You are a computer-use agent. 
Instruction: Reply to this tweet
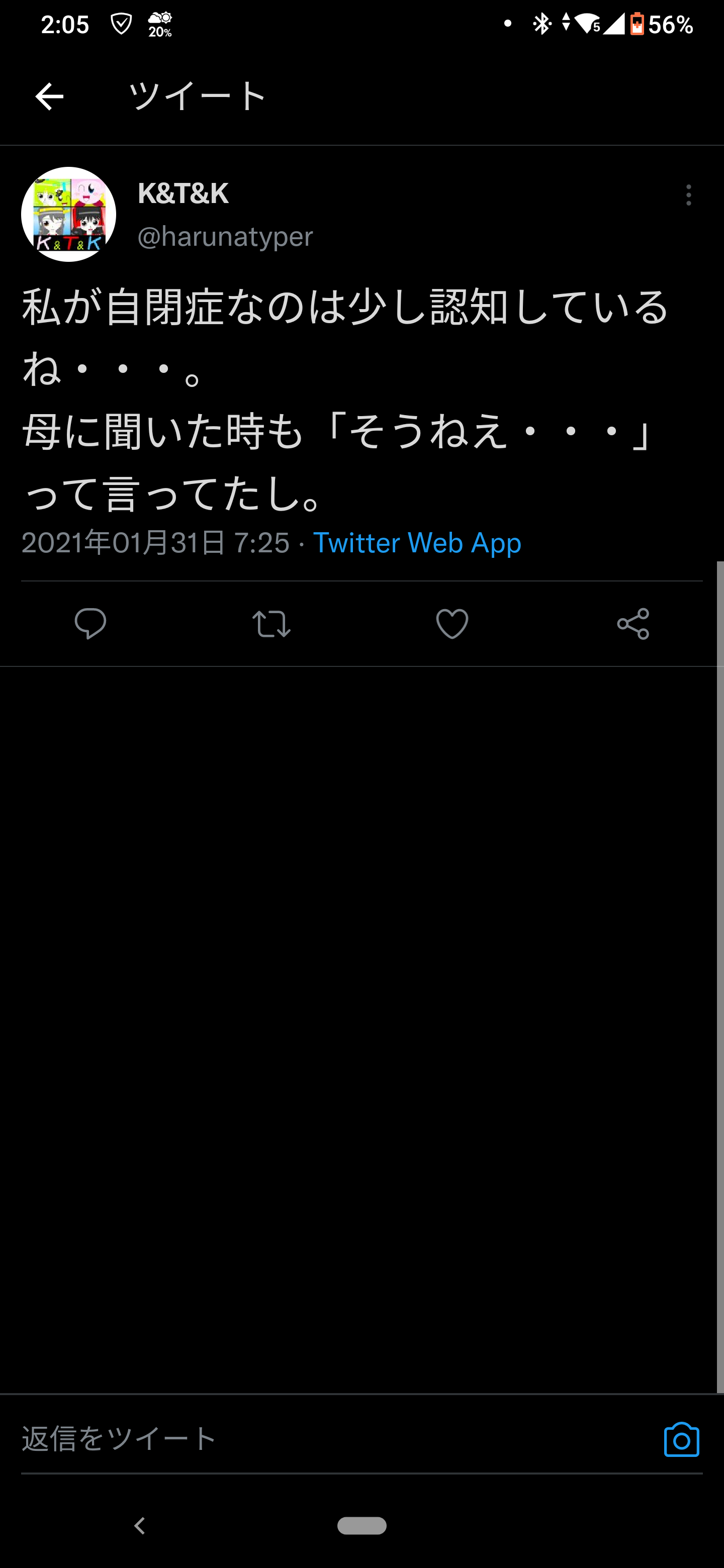(x=90, y=623)
